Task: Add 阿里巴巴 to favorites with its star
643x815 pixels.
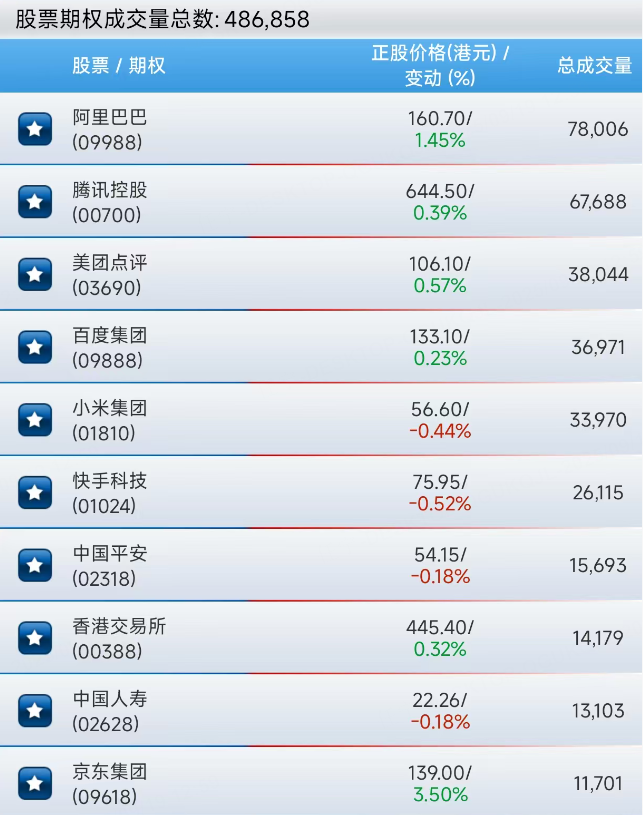Action: (x=35, y=129)
